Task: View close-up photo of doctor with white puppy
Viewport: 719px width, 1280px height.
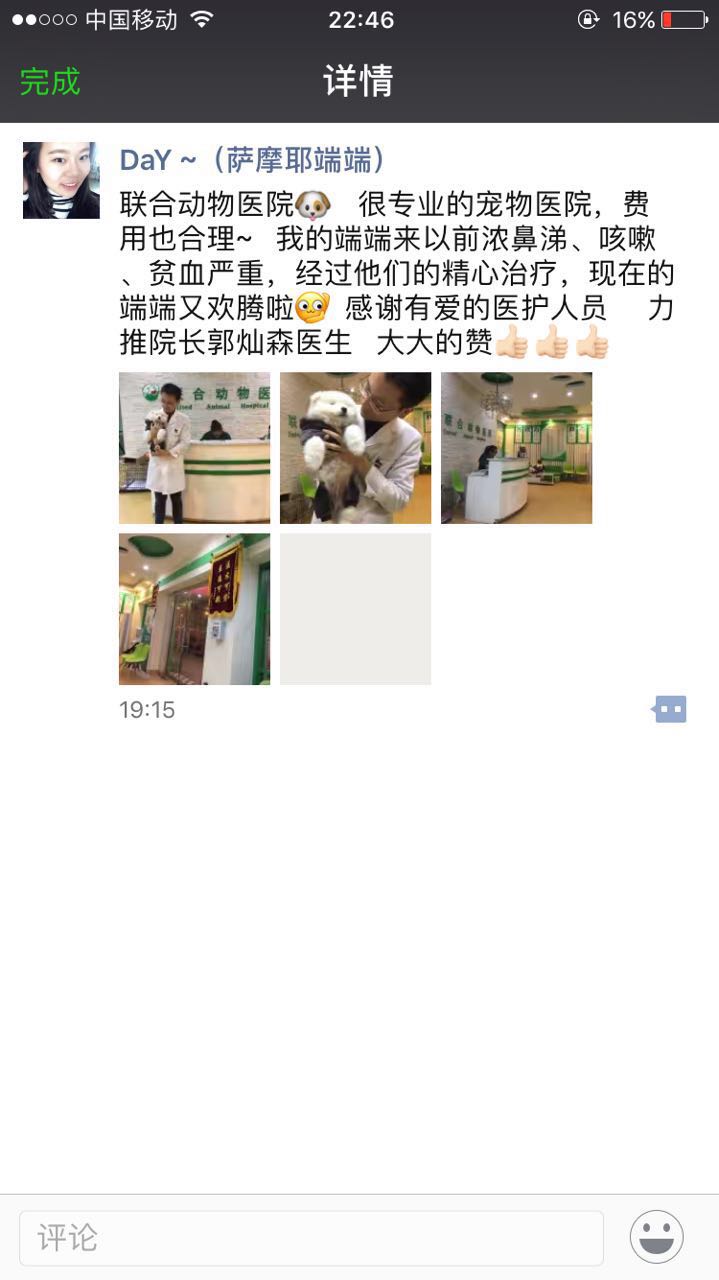Action: pos(355,448)
